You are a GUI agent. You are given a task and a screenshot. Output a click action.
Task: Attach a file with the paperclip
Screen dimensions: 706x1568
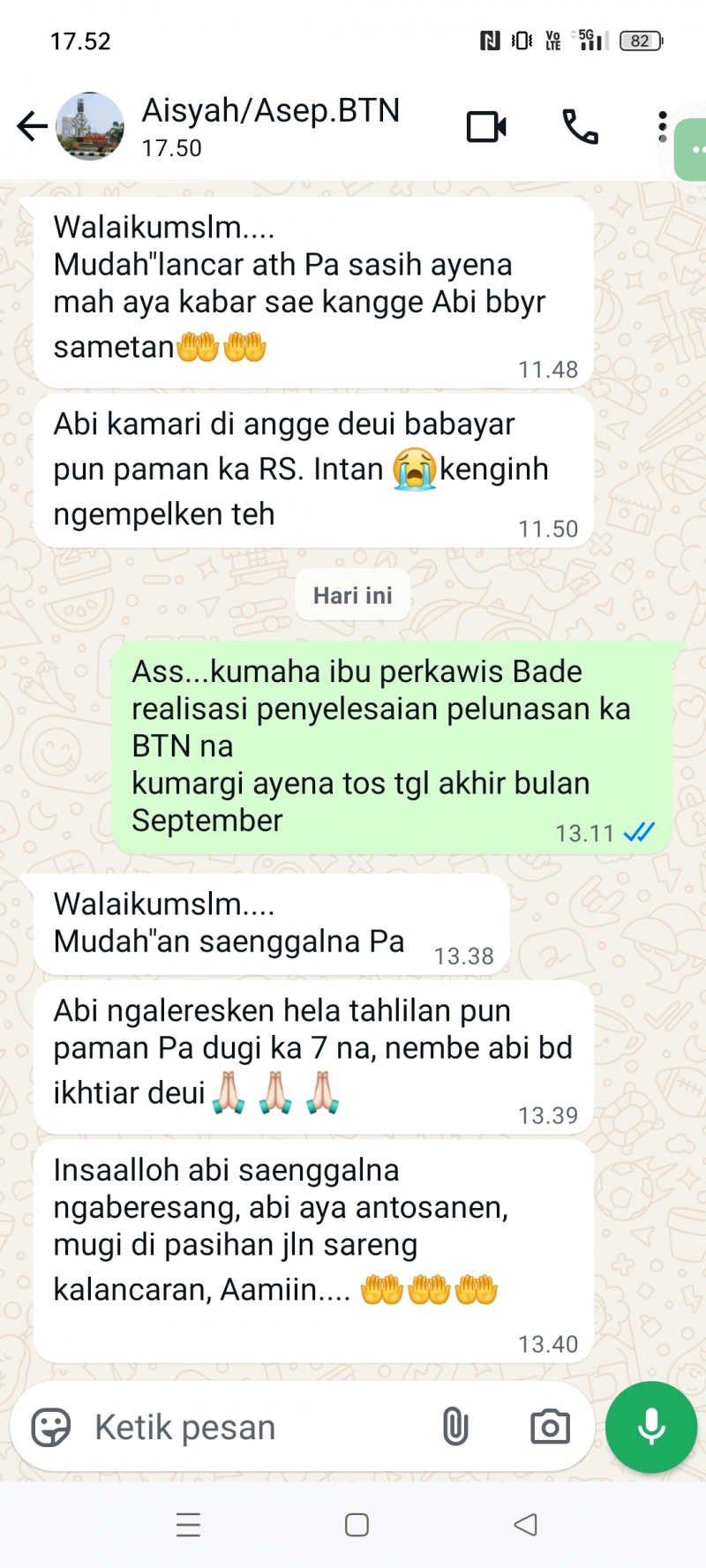(455, 1427)
